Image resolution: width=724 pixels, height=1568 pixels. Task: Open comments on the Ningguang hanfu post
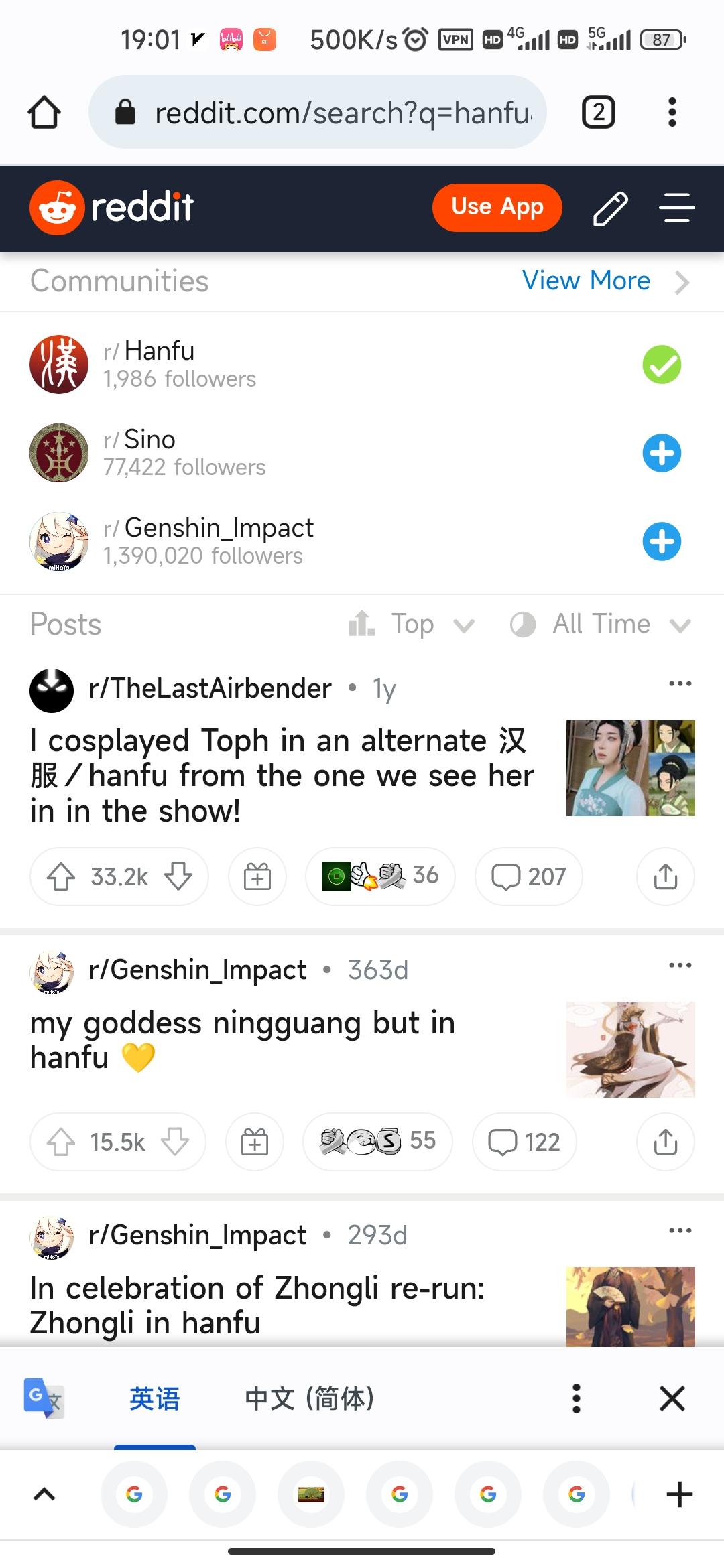524,1142
